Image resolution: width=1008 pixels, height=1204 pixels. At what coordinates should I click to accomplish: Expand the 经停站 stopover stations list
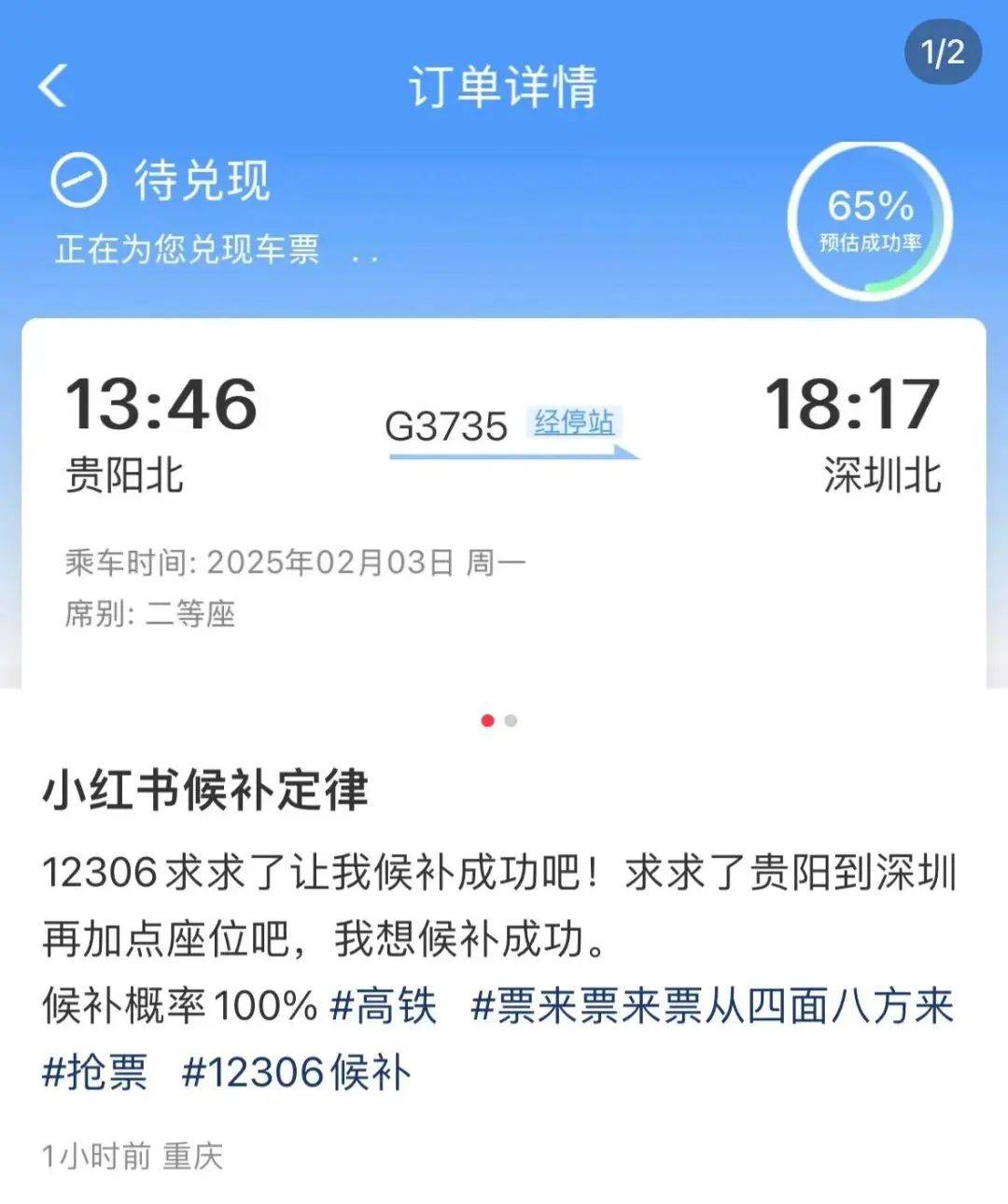pos(572,421)
